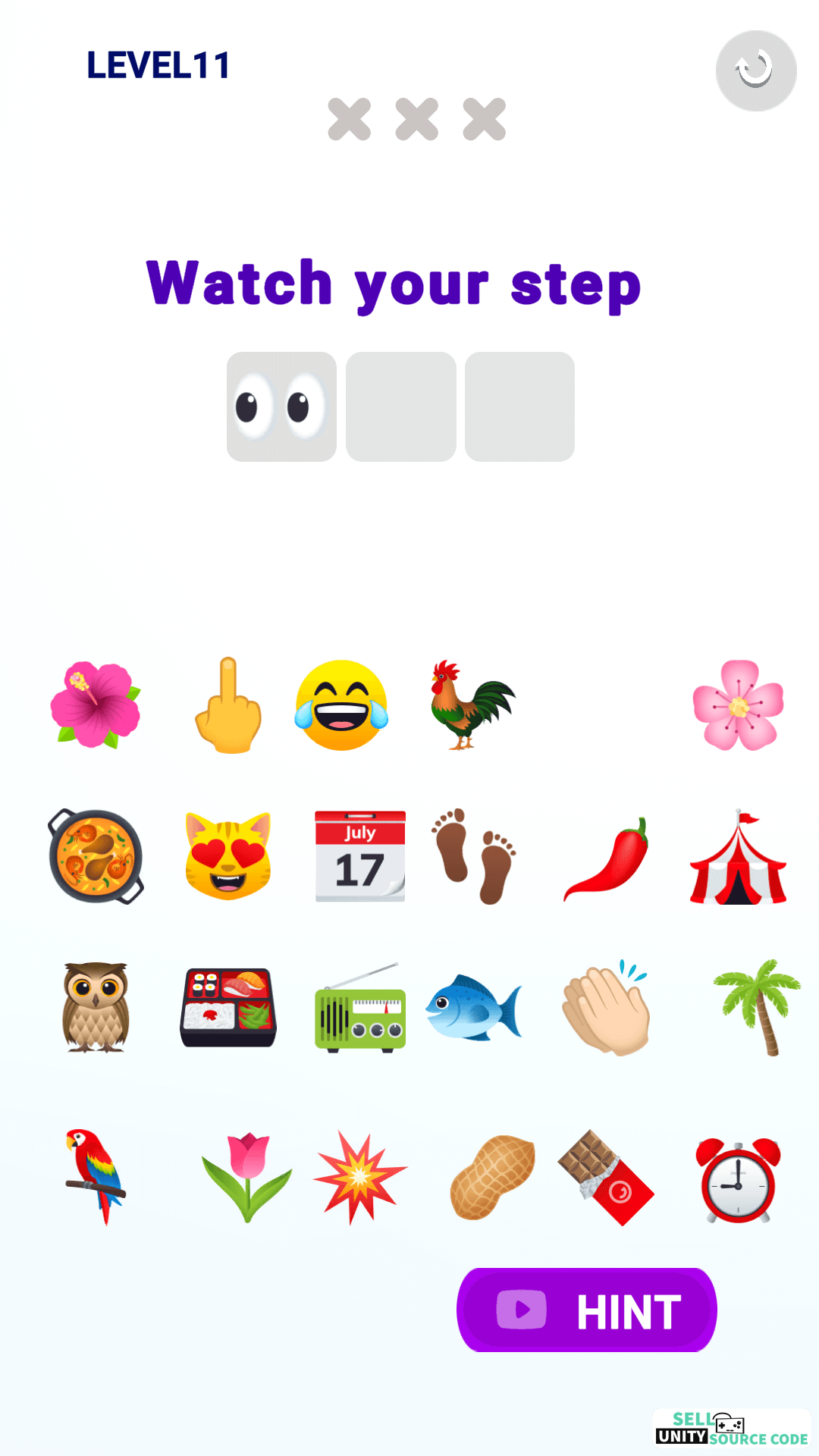Pick the palm tree emoji
Viewport: 819px width, 1456px height.
pos(756,1007)
